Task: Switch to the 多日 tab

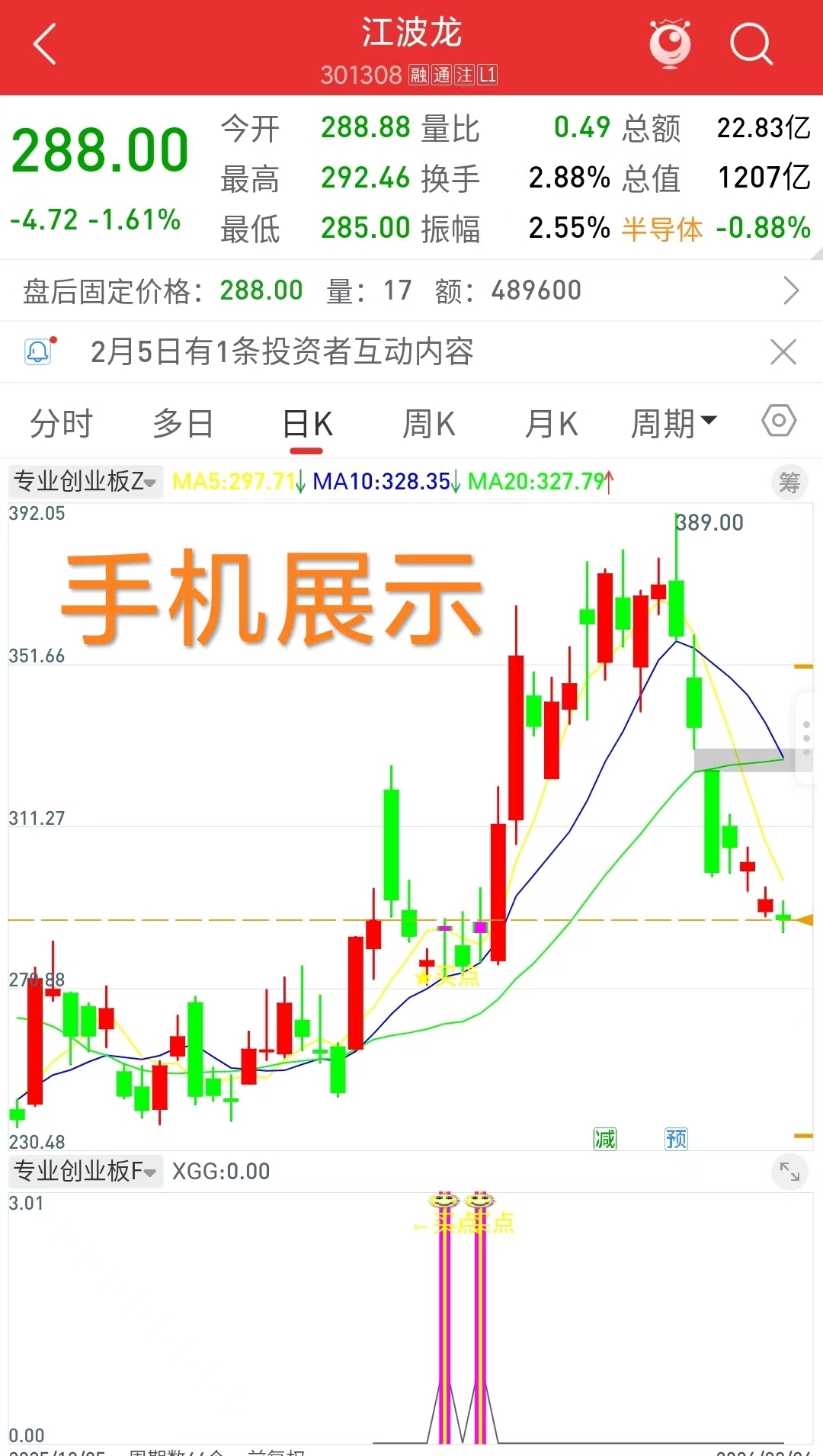Action: tap(183, 424)
